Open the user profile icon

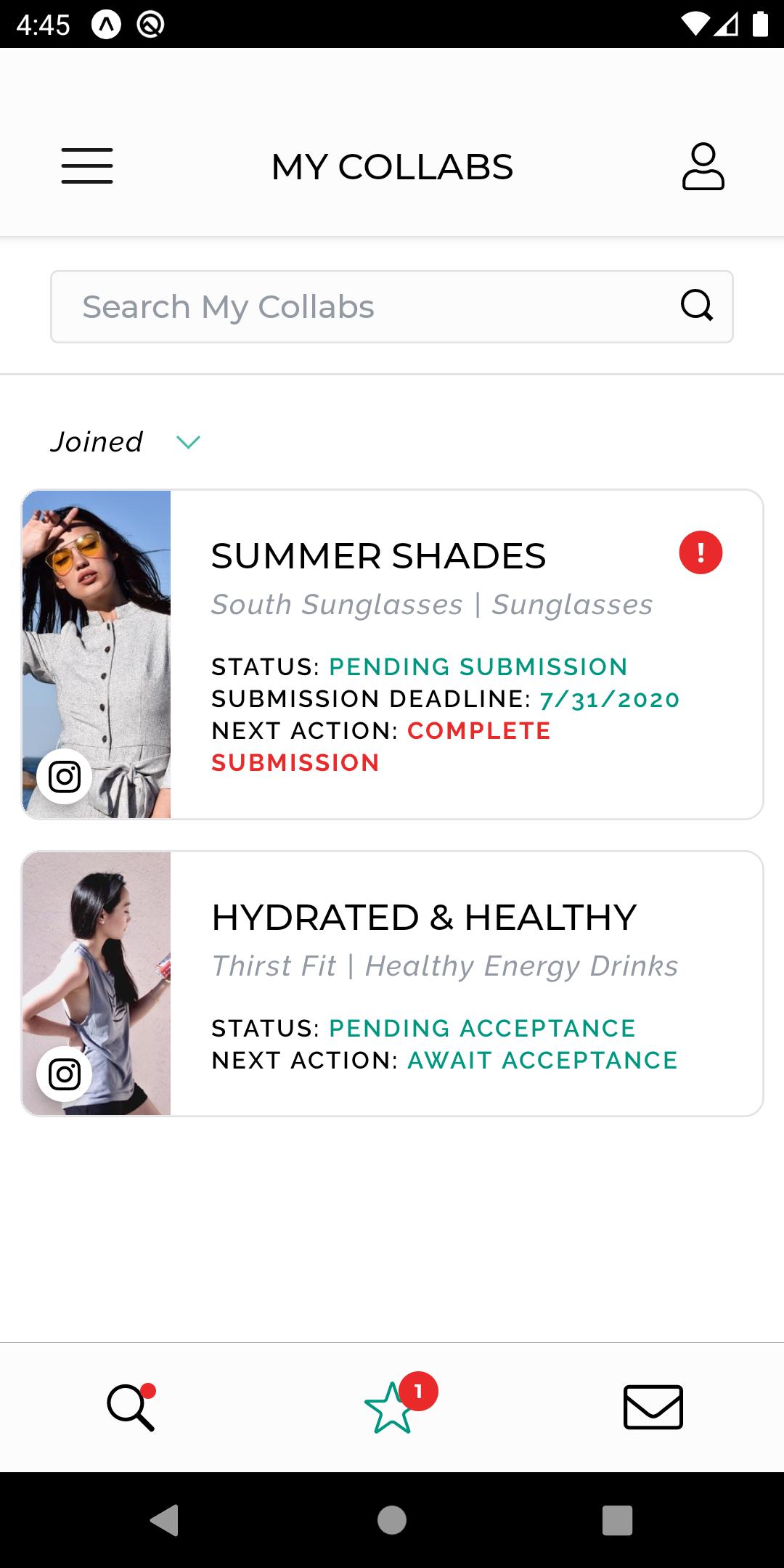tap(703, 166)
